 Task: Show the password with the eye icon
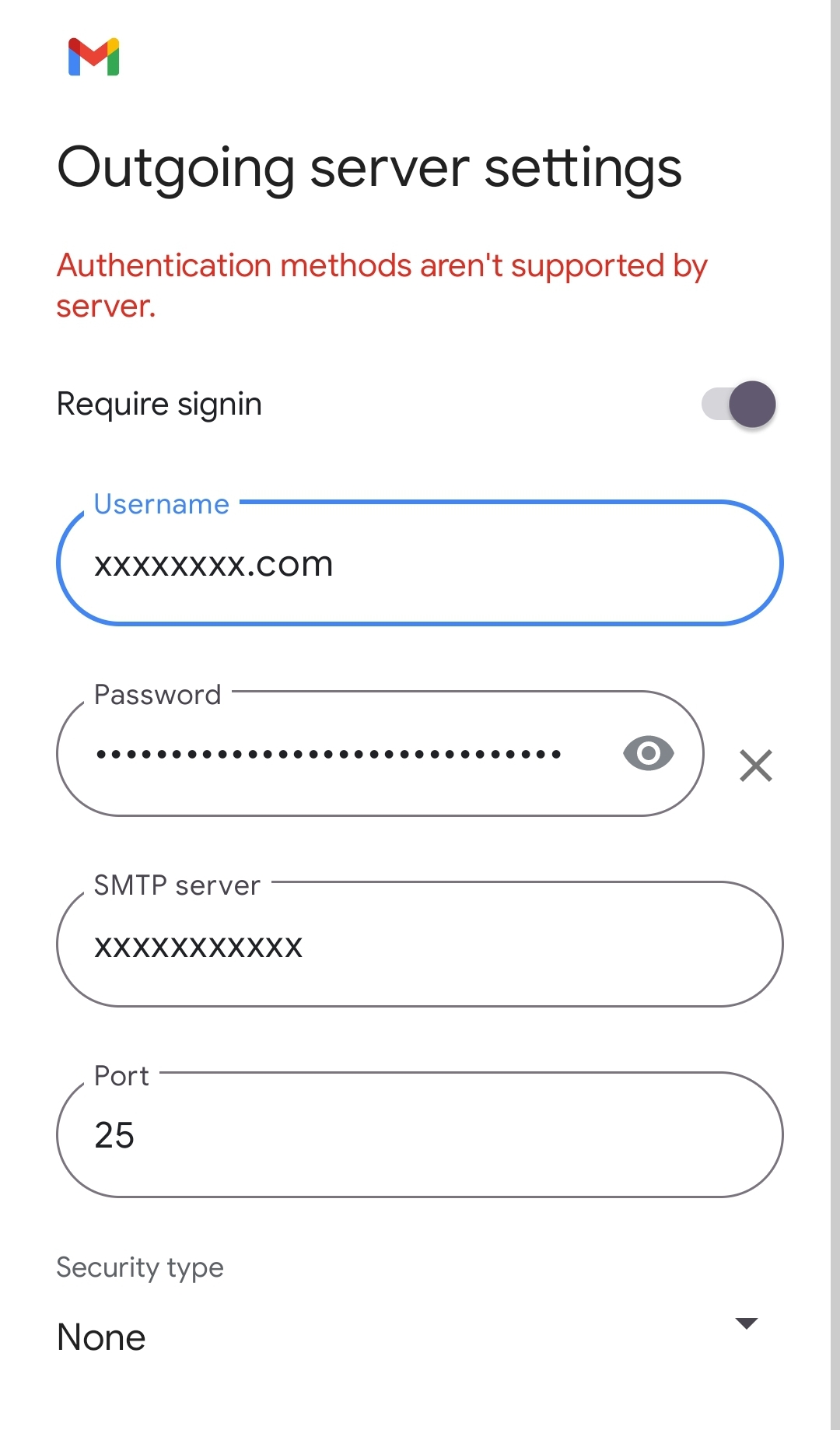(648, 753)
